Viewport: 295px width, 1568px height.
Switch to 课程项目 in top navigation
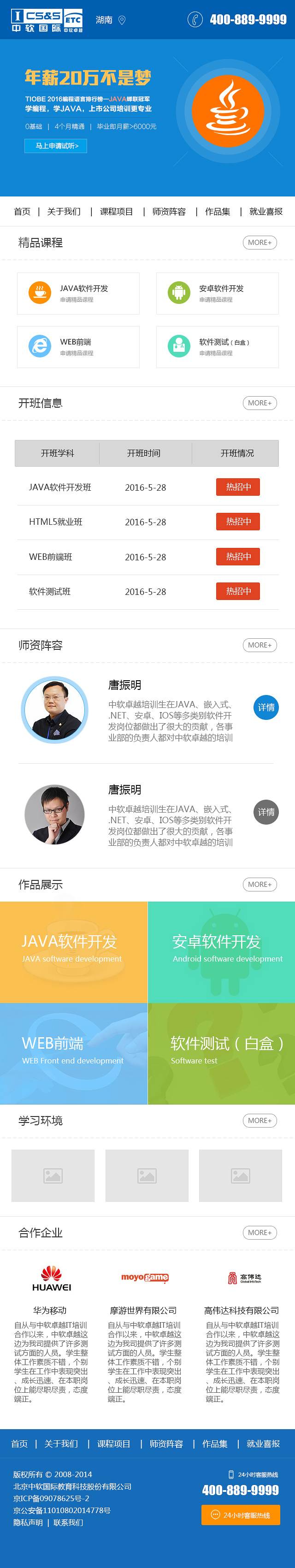pyautogui.click(x=116, y=211)
